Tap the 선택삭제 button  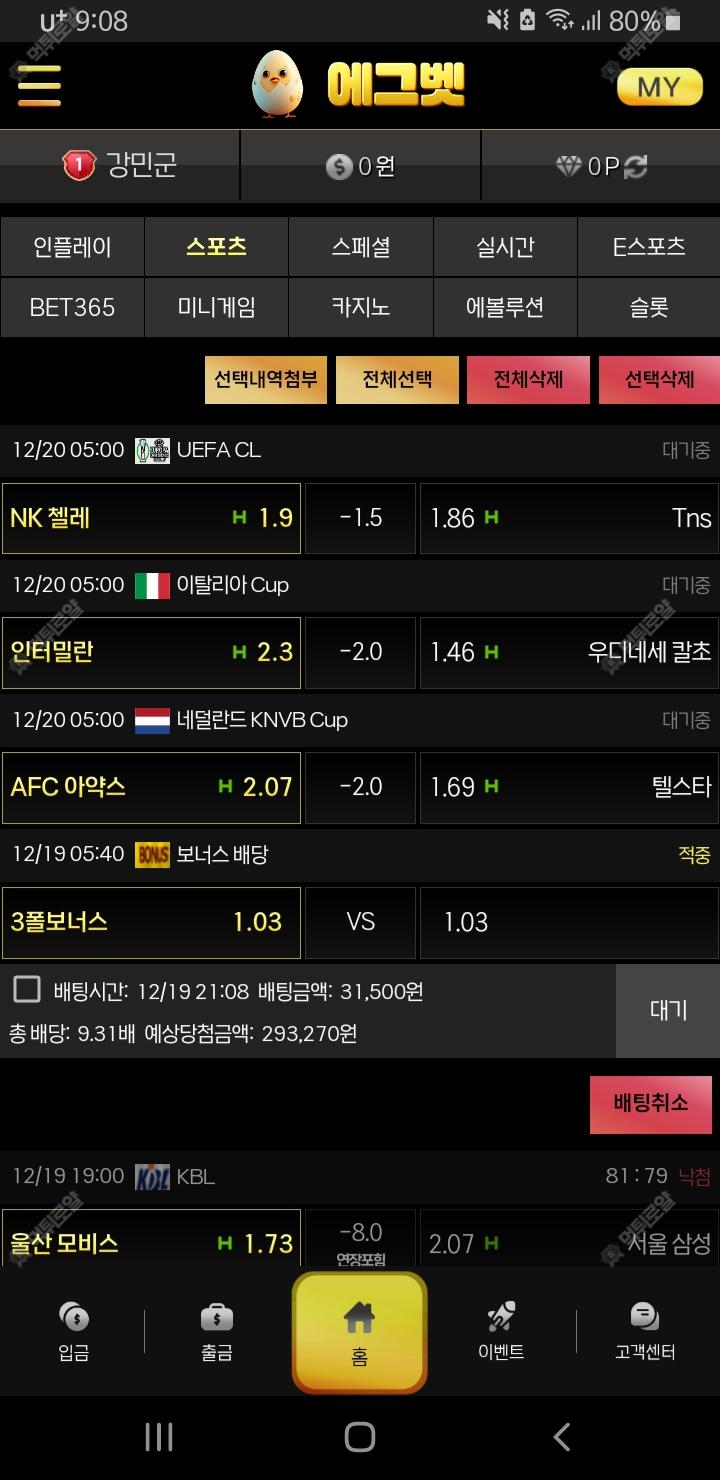click(x=659, y=380)
